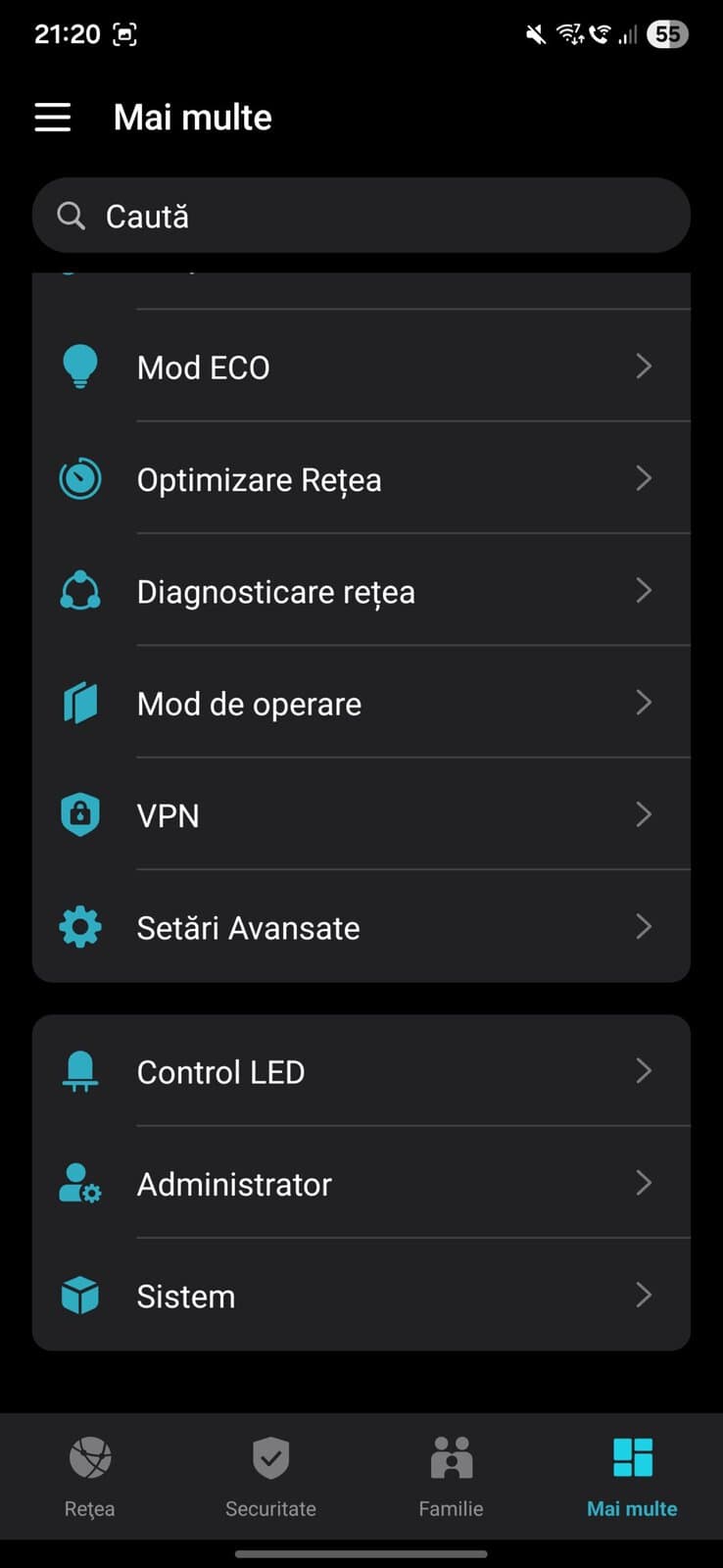Screen dimensions: 723x1568
Task: Switch to the Familie tab
Action: click(451, 1476)
